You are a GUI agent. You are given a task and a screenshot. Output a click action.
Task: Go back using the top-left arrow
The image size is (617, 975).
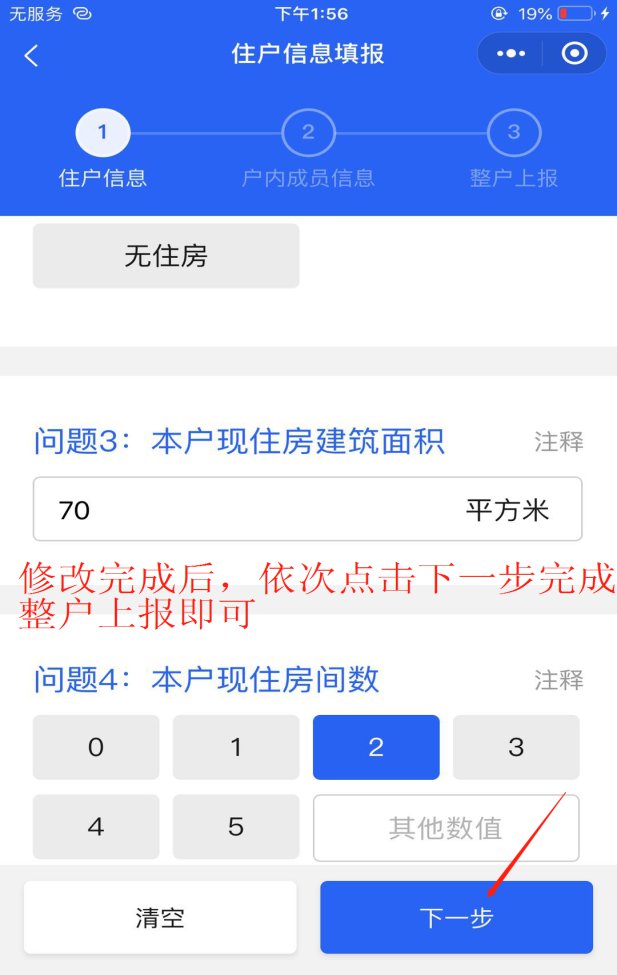[x=31, y=56]
